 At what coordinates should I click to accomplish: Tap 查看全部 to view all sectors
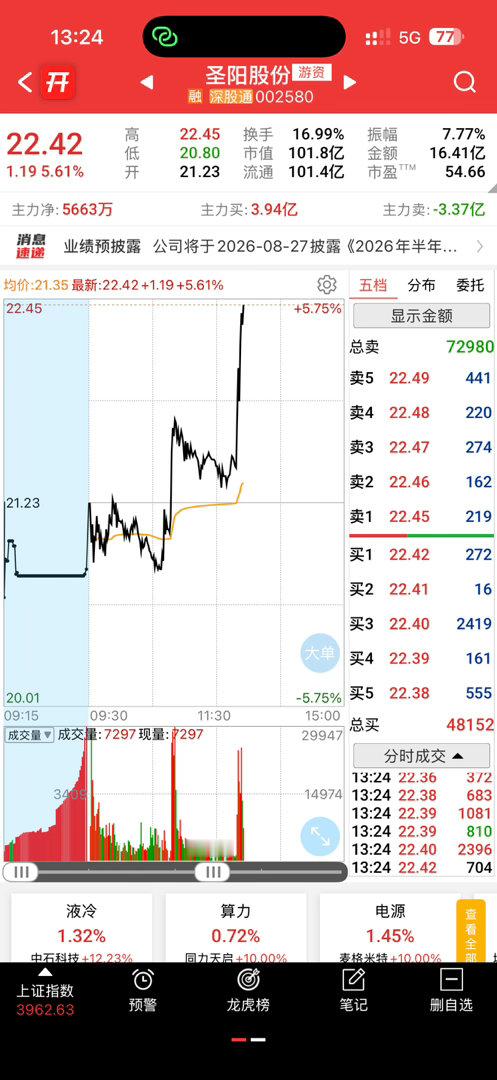coord(470,931)
